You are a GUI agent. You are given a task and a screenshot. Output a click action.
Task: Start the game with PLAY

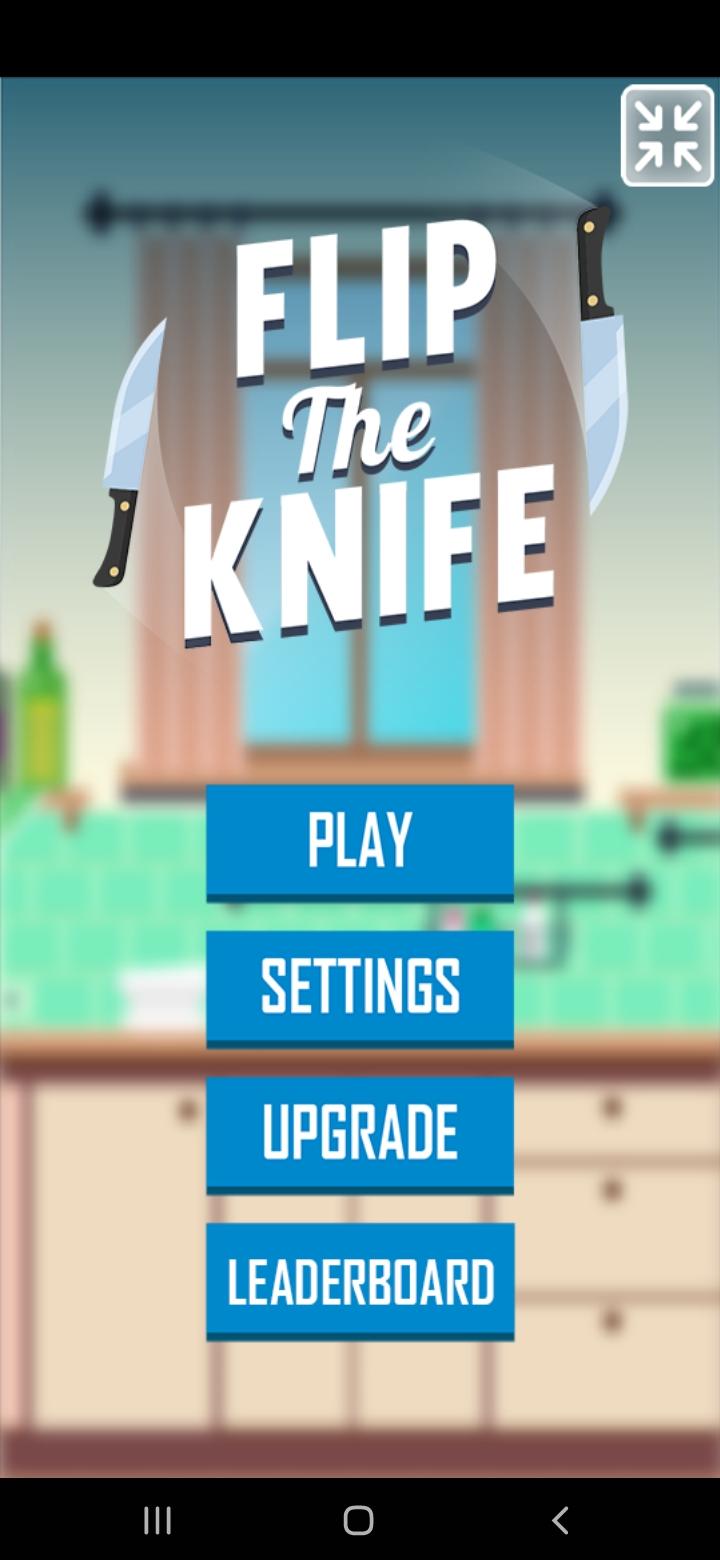(x=360, y=840)
